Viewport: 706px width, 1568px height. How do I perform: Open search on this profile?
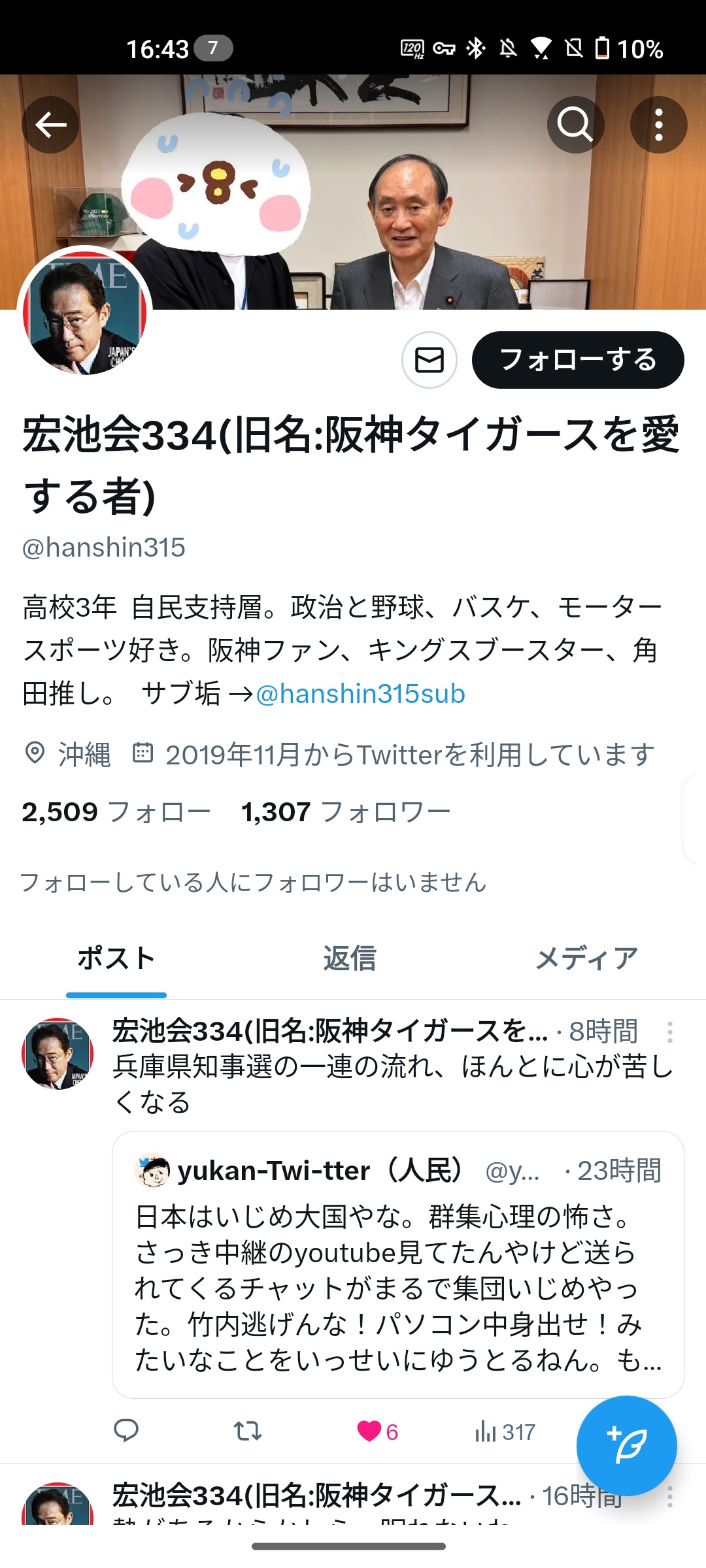575,125
